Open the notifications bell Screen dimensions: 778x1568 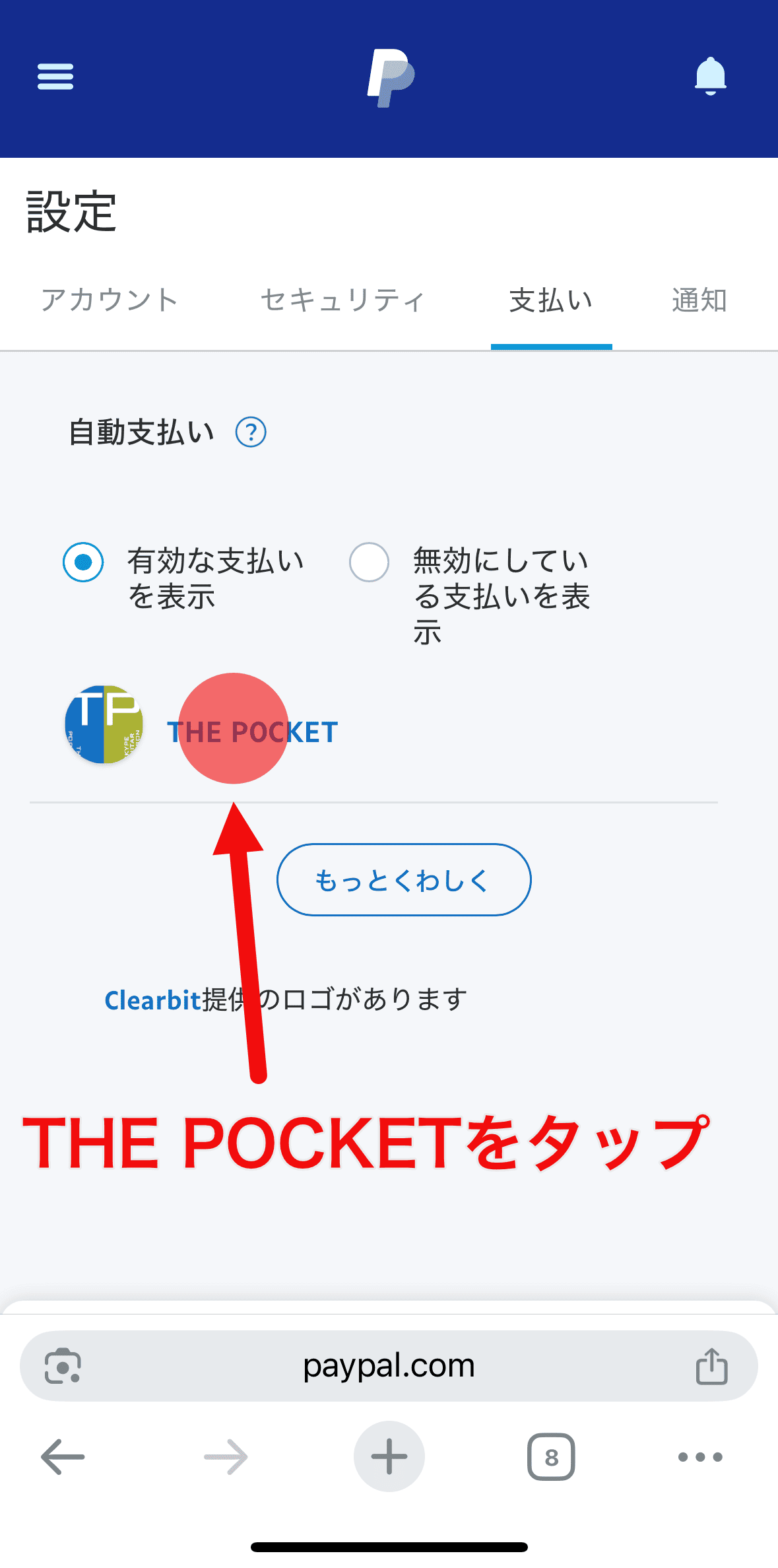710,76
